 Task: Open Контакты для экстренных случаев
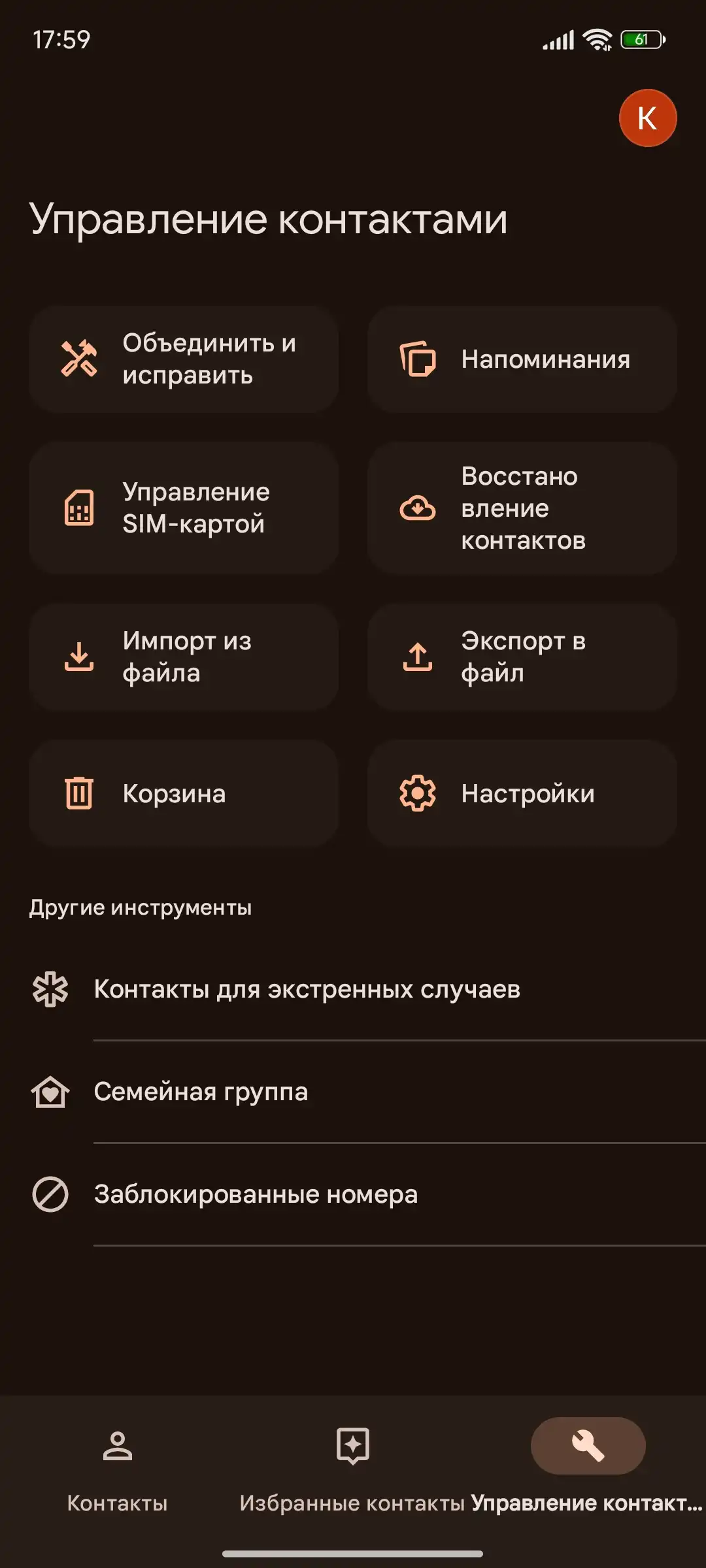[307, 989]
